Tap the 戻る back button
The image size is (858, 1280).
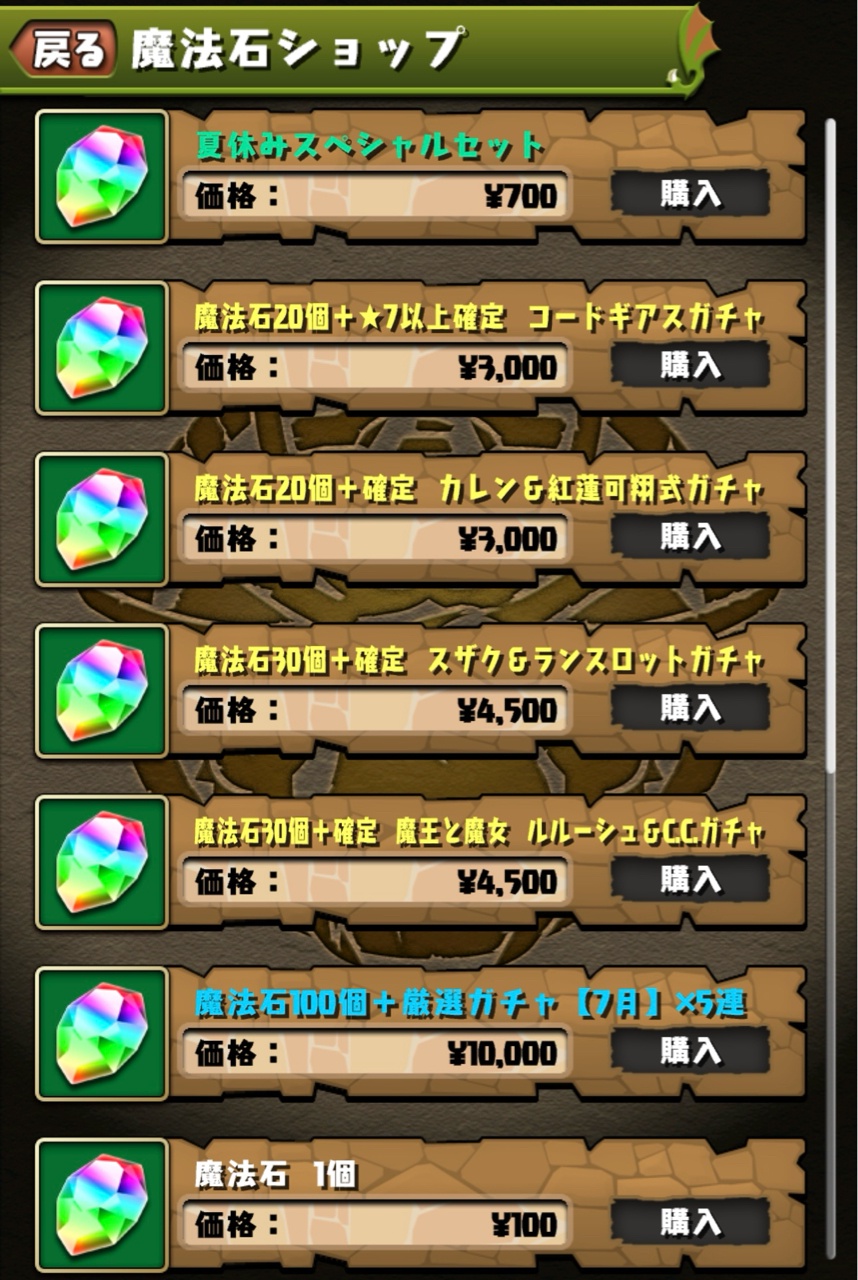click(65, 50)
